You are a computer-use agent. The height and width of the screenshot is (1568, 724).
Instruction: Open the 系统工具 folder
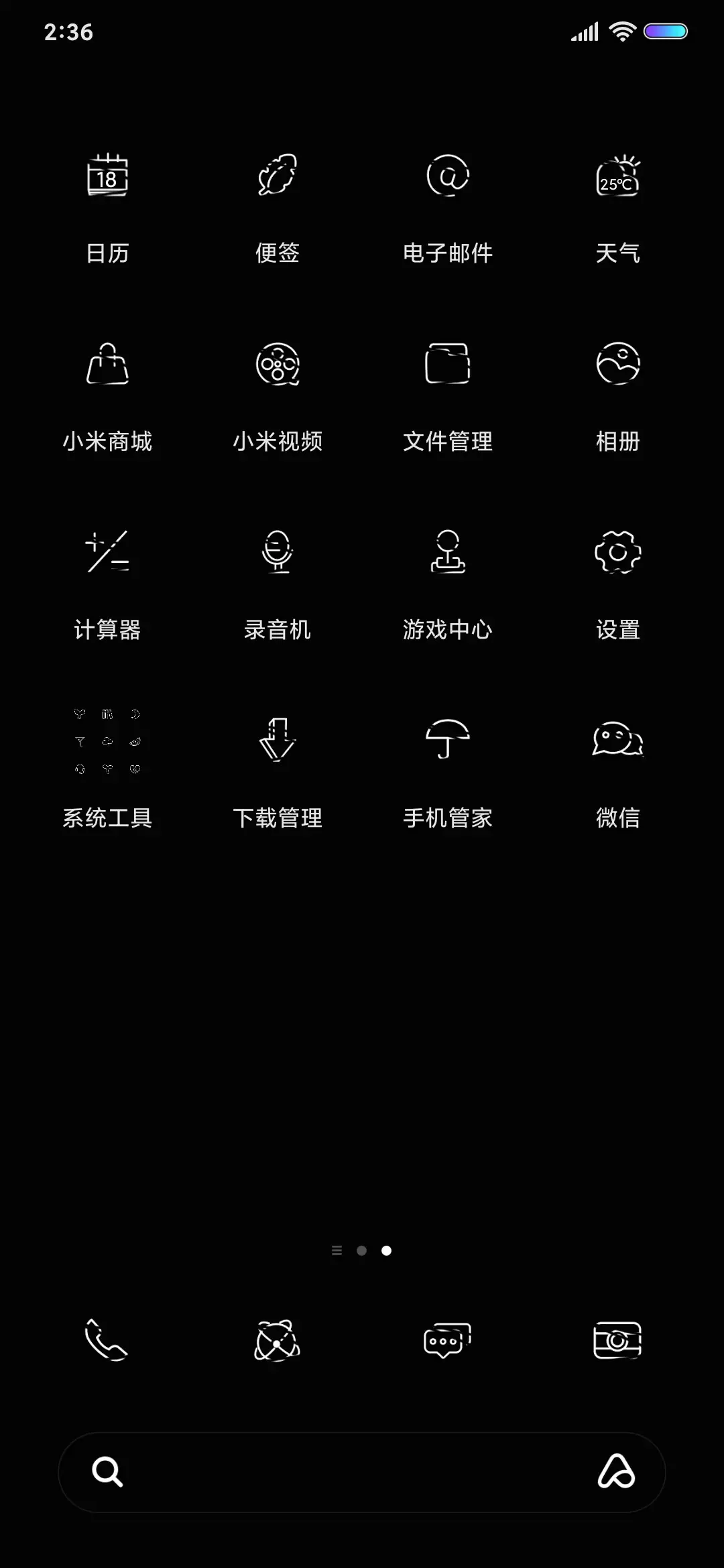(107, 742)
